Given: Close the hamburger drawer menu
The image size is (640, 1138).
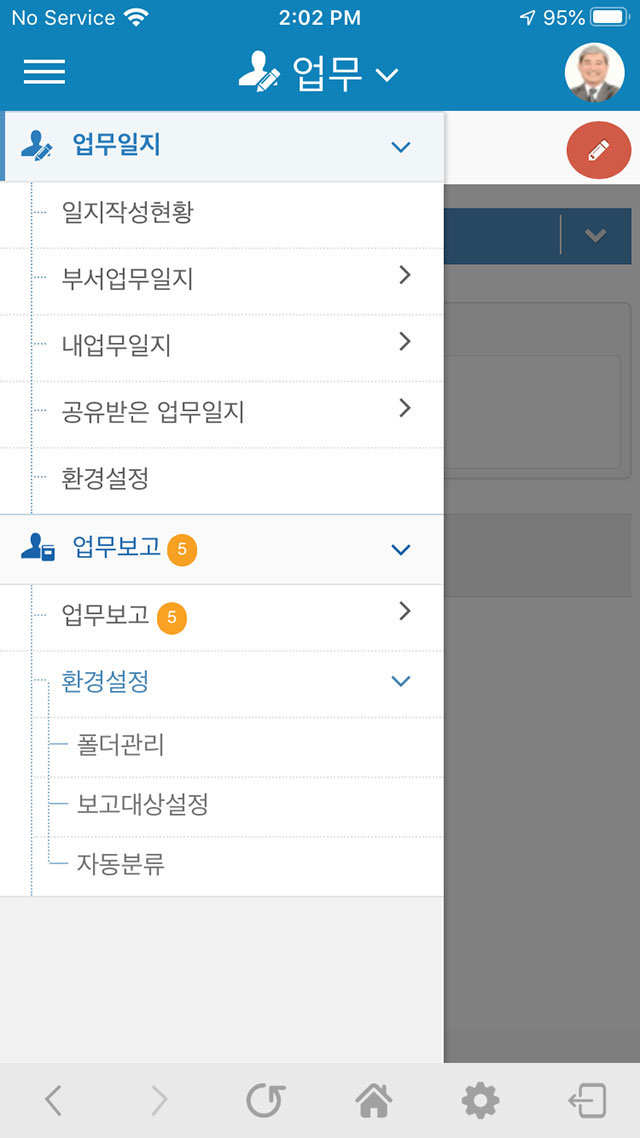Looking at the screenshot, I should pyautogui.click(x=44, y=72).
